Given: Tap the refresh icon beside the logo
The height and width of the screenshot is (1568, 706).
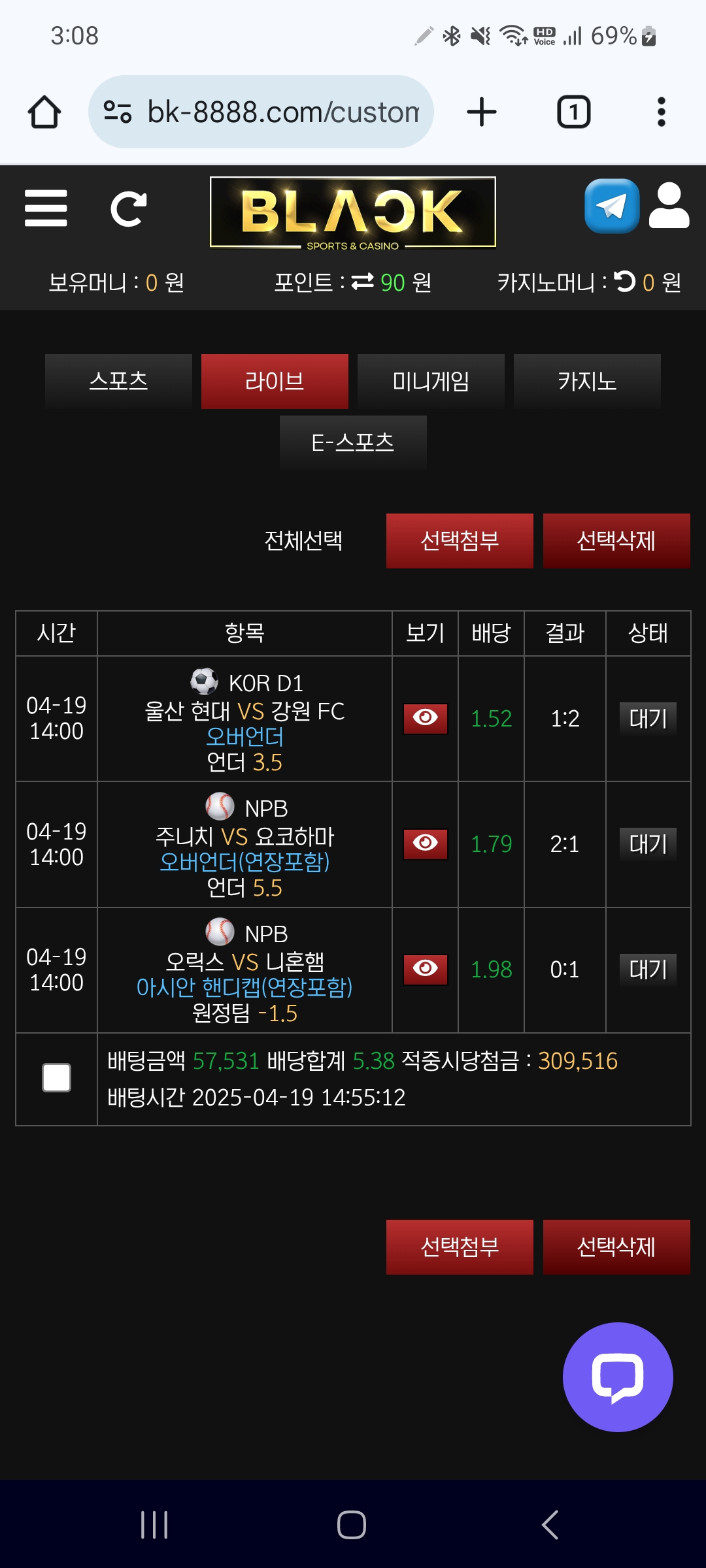Looking at the screenshot, I should (128, 209).
